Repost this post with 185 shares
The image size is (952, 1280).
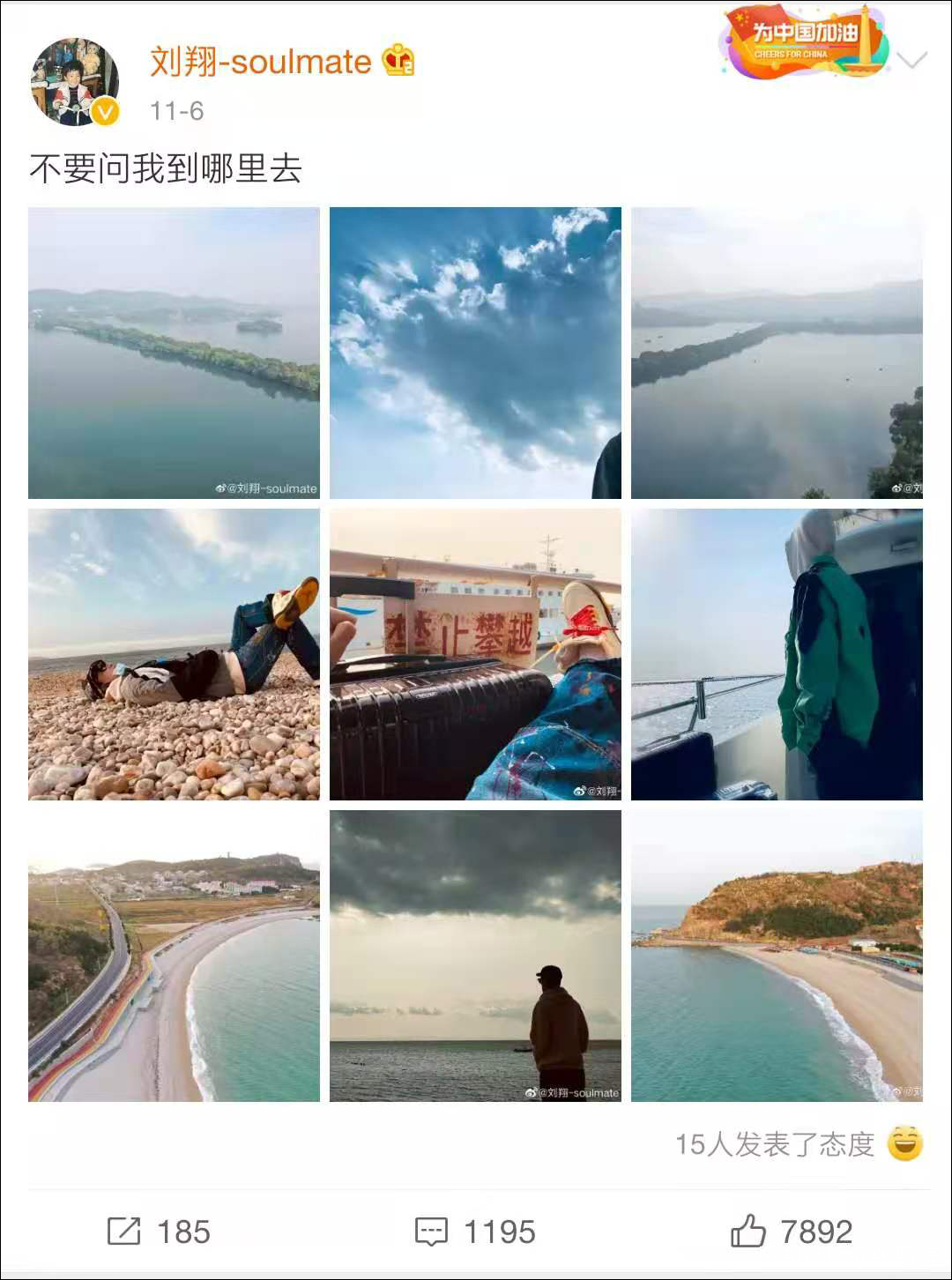(159, 1232)
